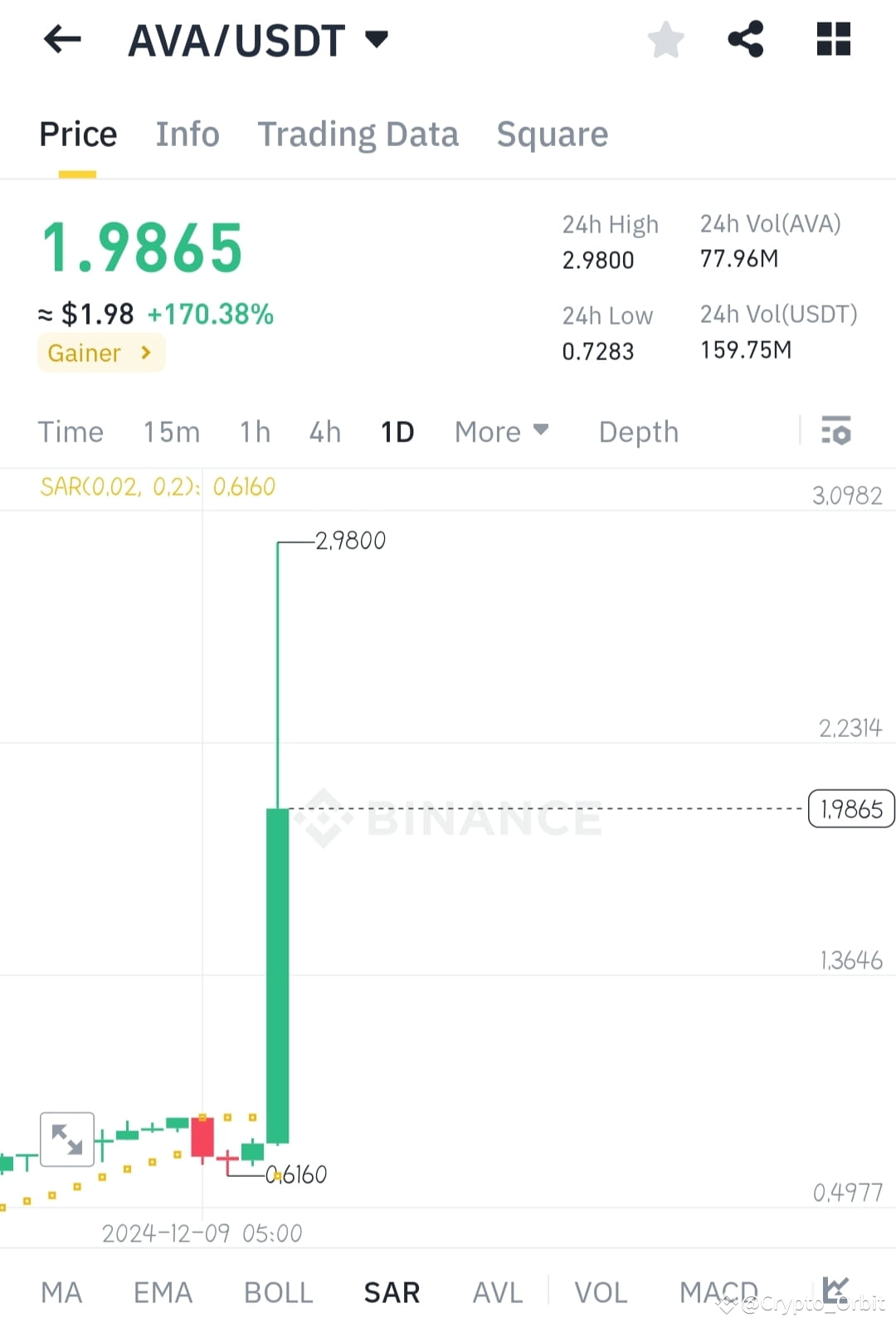The width and height of the screenshot is (896, 1322).
Task: Open the Square section
Action: point(552,134)
